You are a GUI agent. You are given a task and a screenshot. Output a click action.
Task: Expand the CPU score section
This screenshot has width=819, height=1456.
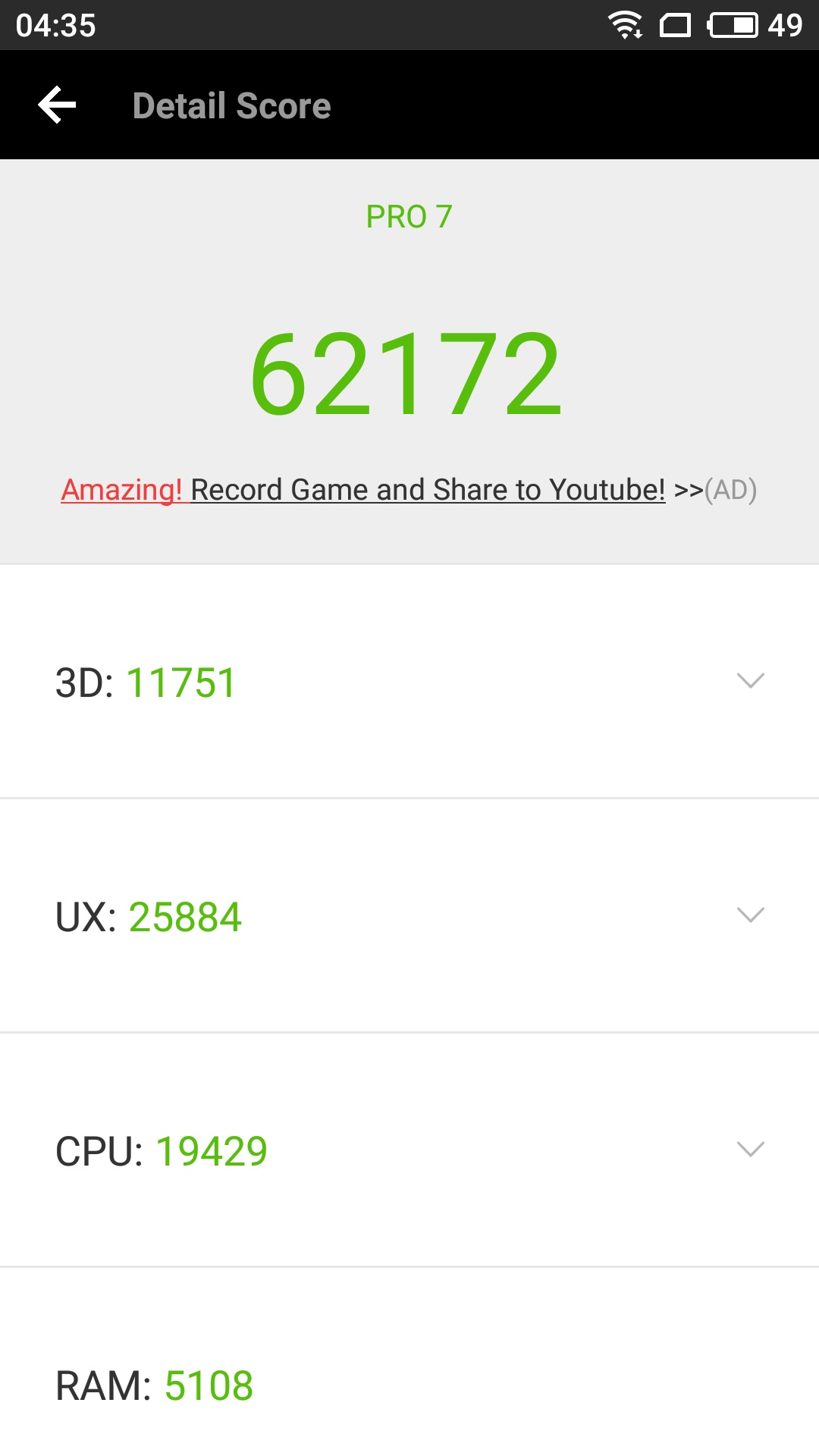tap(409, 1150)
